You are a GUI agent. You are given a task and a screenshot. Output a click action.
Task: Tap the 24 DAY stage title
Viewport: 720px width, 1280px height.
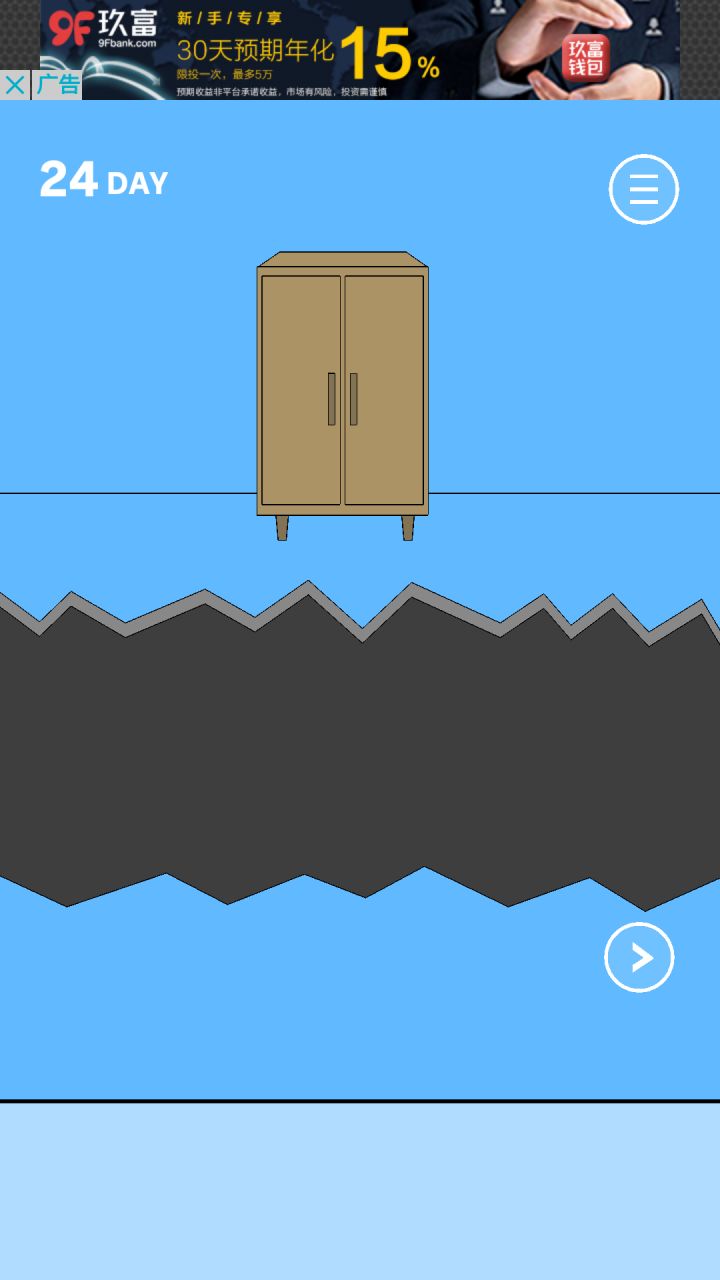(103, 180)
